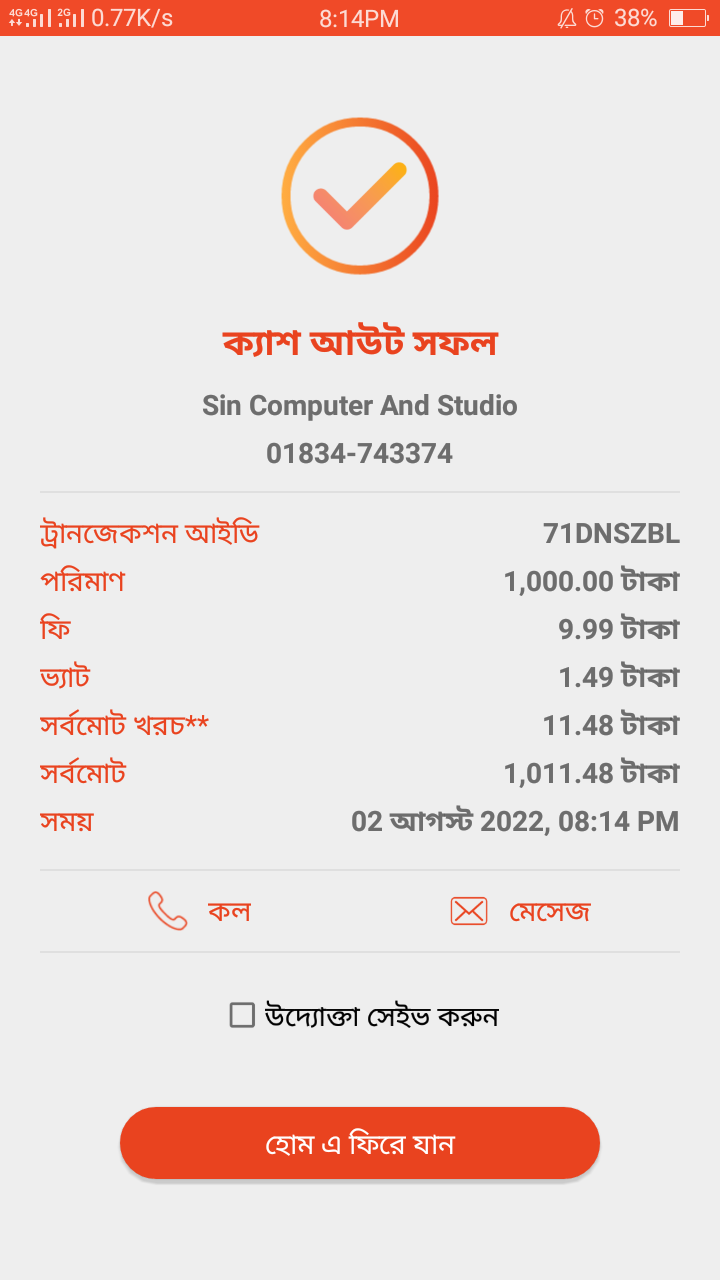Call the agent with কল button

click(x=199, y=911)
